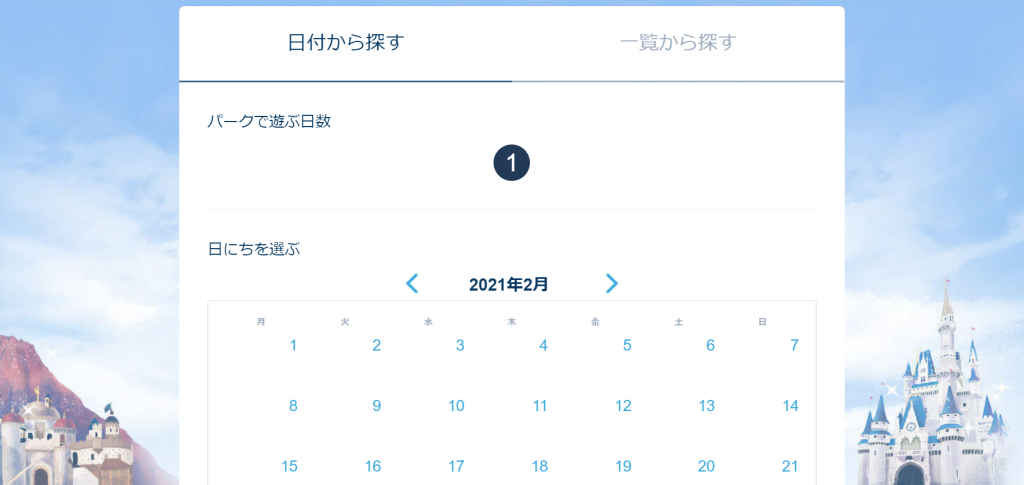Choose February 8 date
This screenshot has width=1024, height=485.
[x=293, y=406]
